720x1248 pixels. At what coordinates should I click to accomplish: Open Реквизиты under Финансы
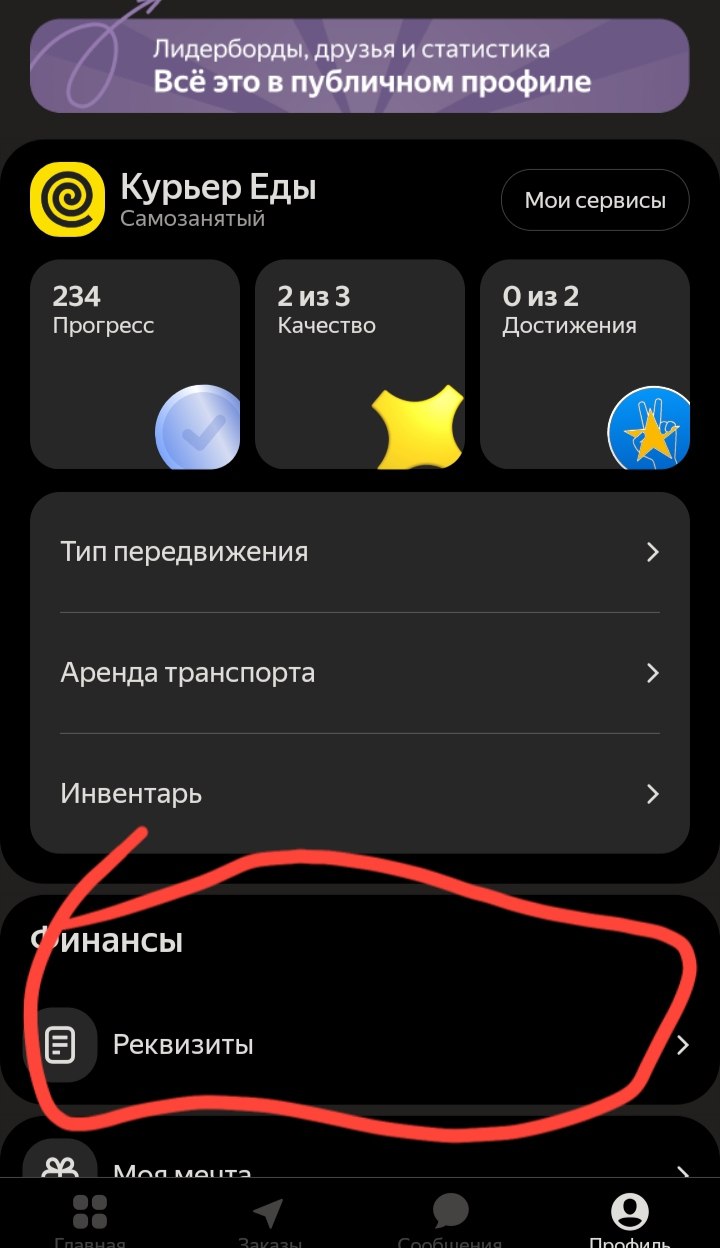(x=360, y=1045)
